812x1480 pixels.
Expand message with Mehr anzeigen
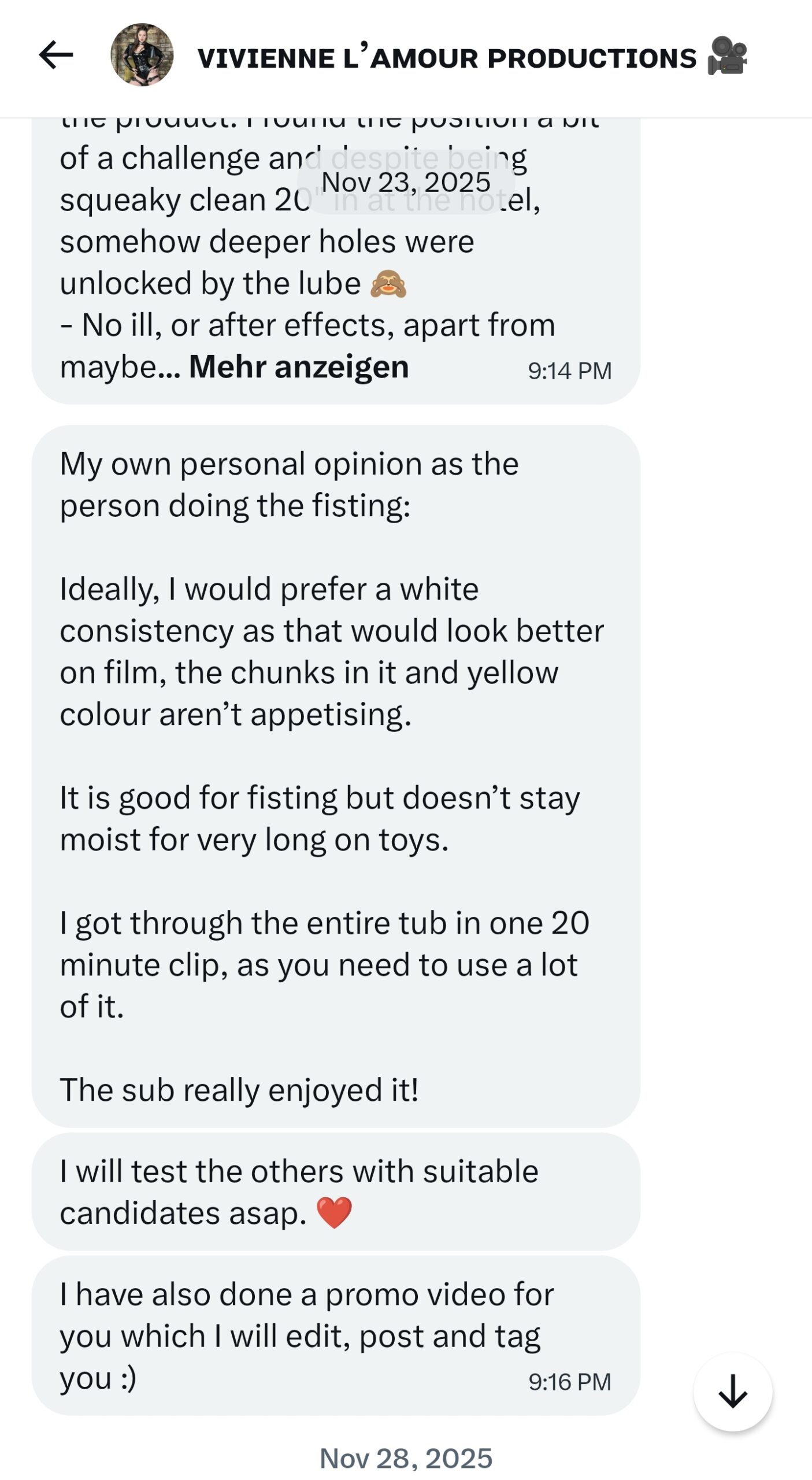point(299,367)
